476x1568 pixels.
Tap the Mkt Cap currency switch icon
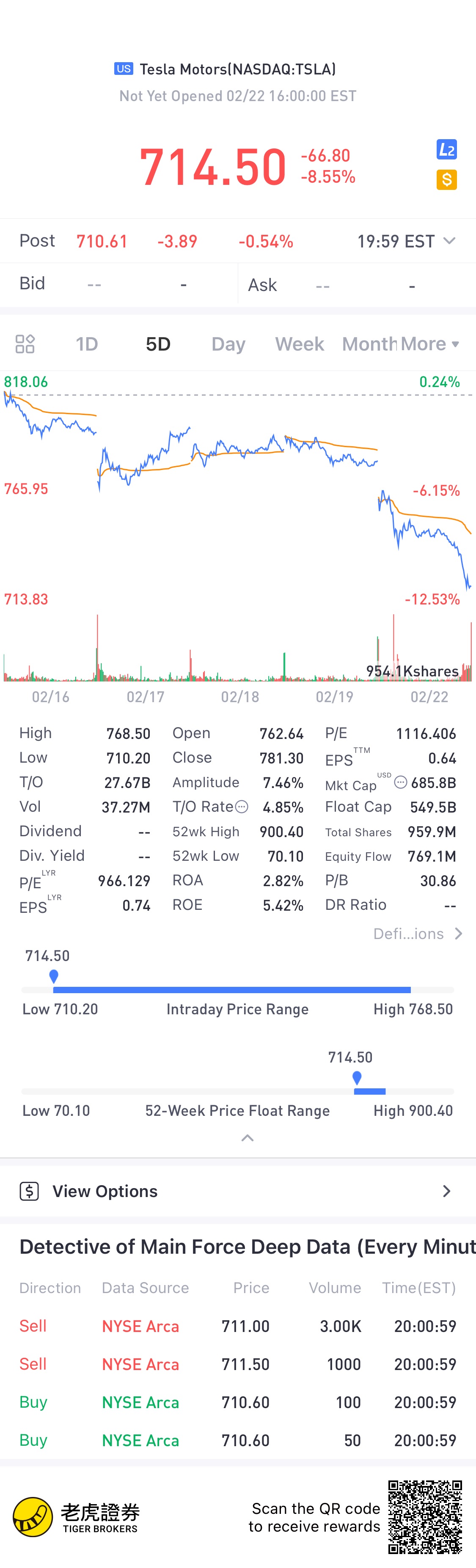401,783
